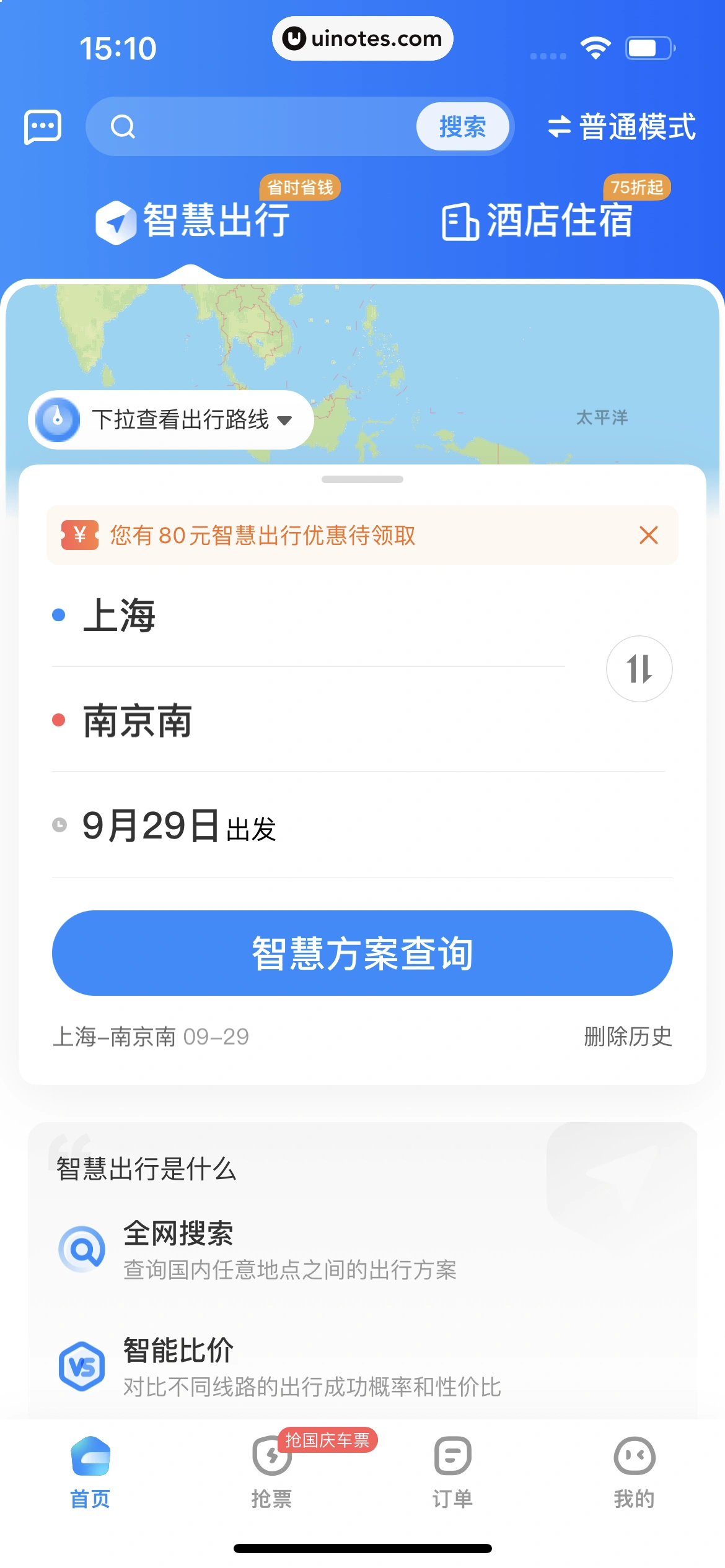Switch to the 我的 tab
The image size is (725, 1568).
click(x=634, y=1473)
